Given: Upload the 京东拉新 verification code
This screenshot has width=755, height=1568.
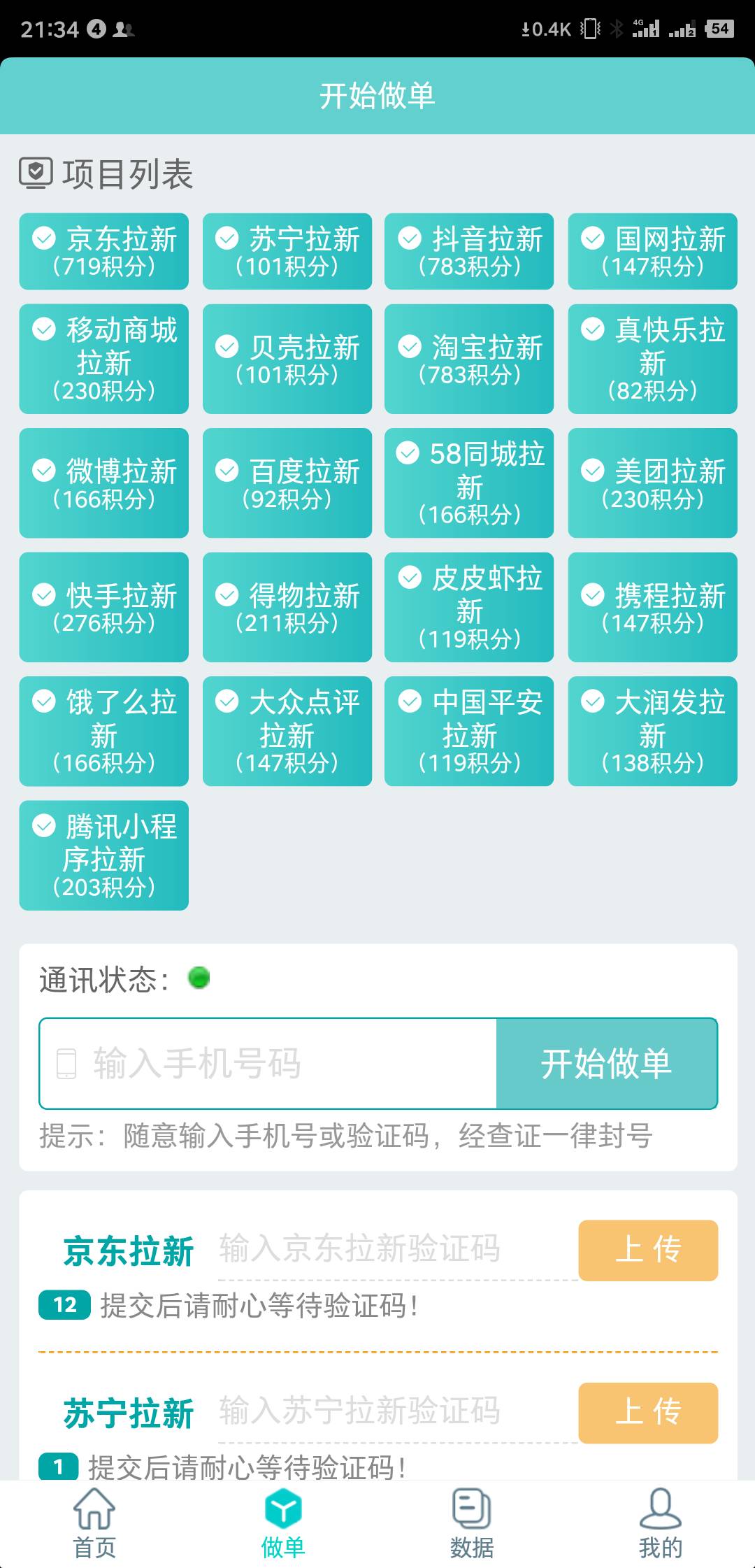Looking at the screenshot, I should [648, 1250].
